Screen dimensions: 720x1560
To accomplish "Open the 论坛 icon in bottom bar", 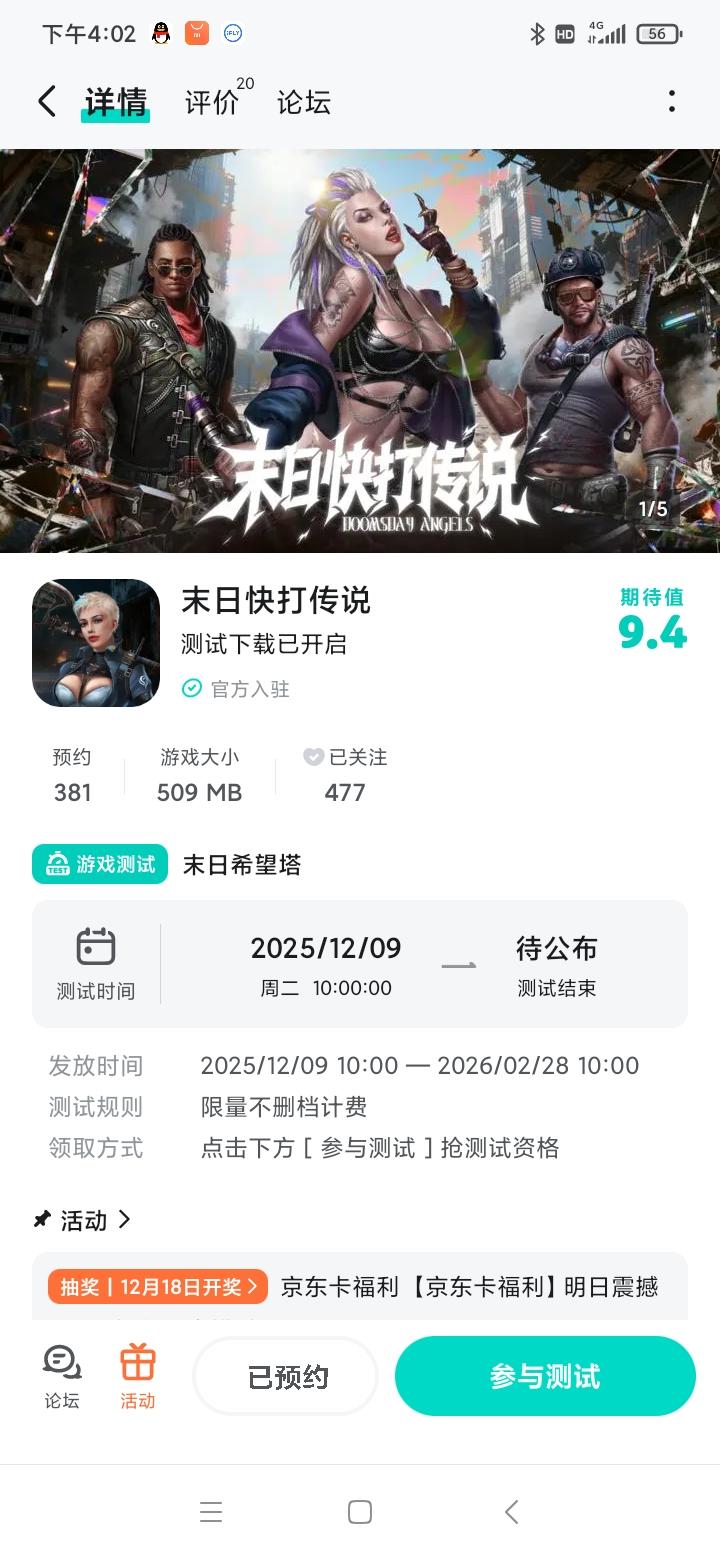I will tap(62, 1376).
